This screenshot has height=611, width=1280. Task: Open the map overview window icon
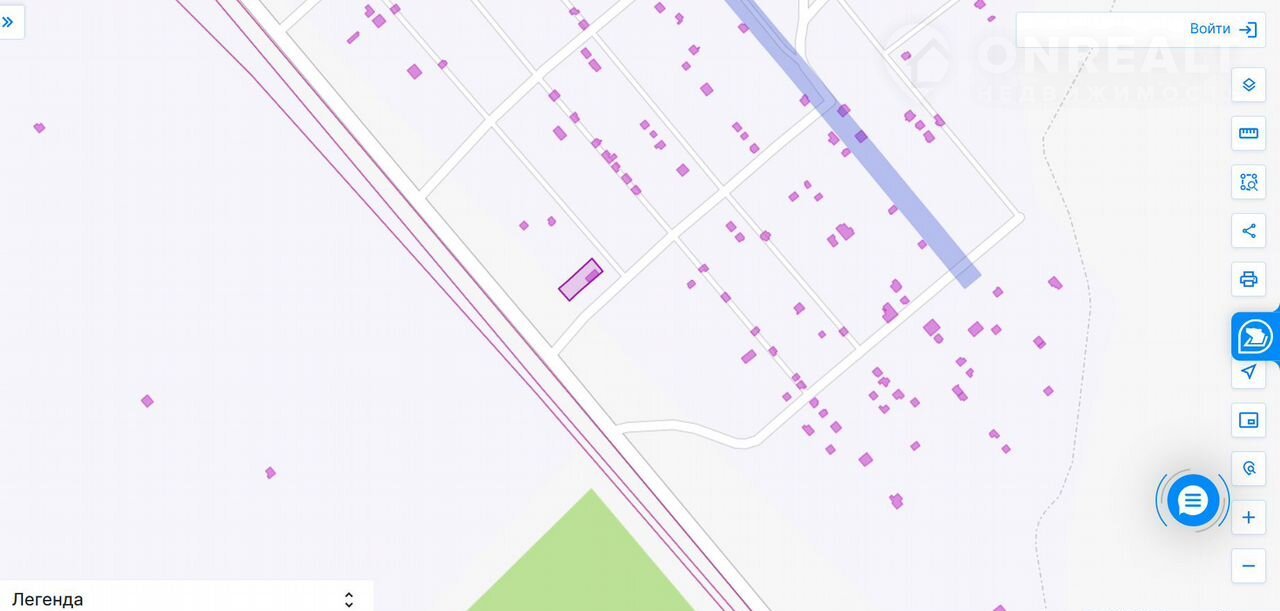point(1248,420)
